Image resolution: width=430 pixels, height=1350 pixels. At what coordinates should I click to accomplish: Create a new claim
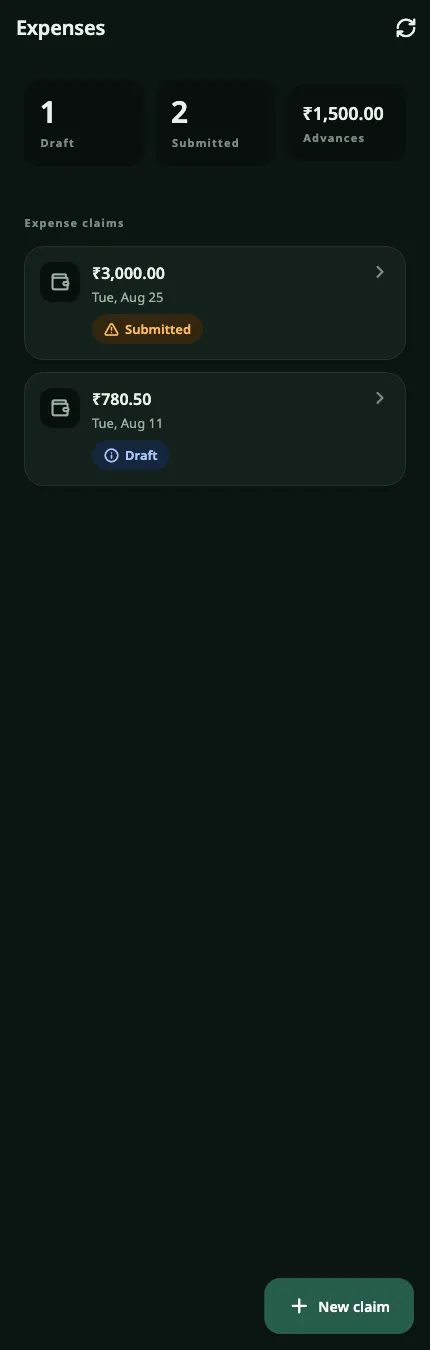point(339,1306)
